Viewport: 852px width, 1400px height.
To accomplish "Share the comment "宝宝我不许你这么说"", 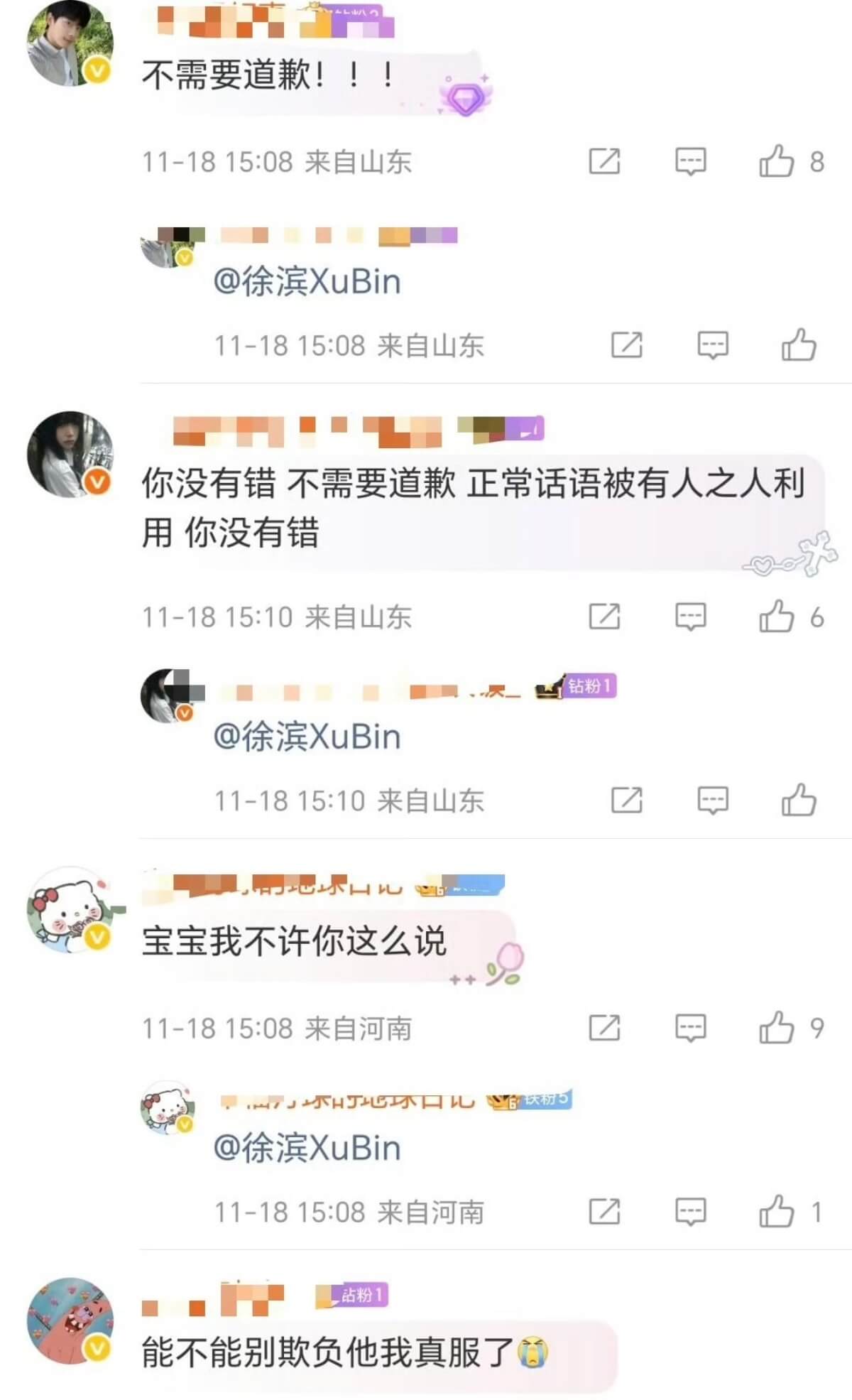I will [x=604, y=1027].
